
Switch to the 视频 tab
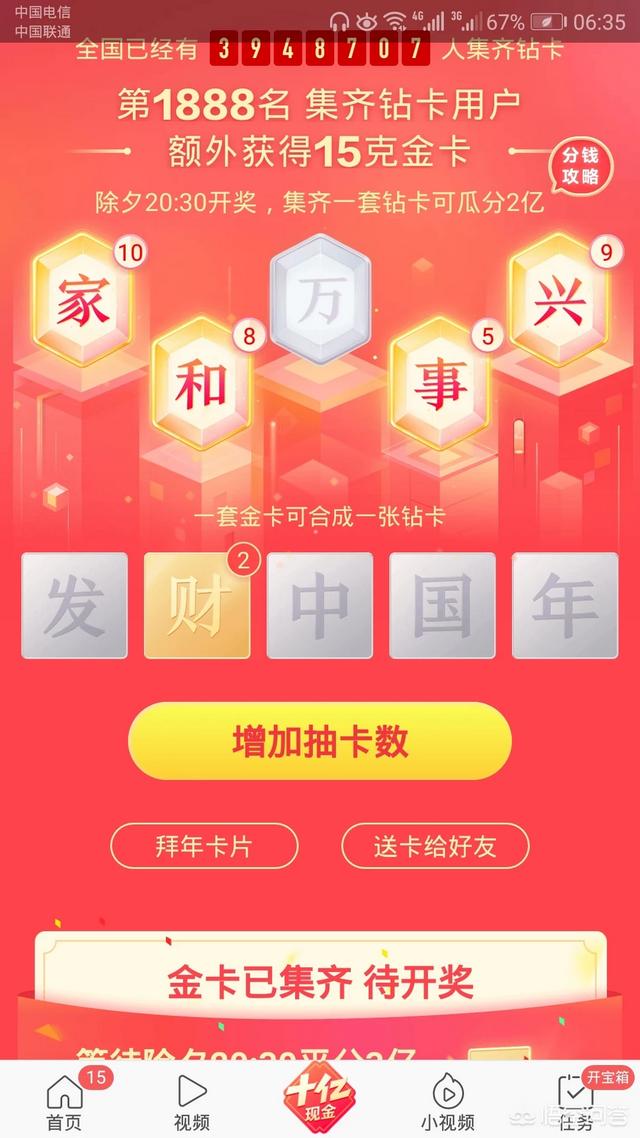pos(191,1100)
